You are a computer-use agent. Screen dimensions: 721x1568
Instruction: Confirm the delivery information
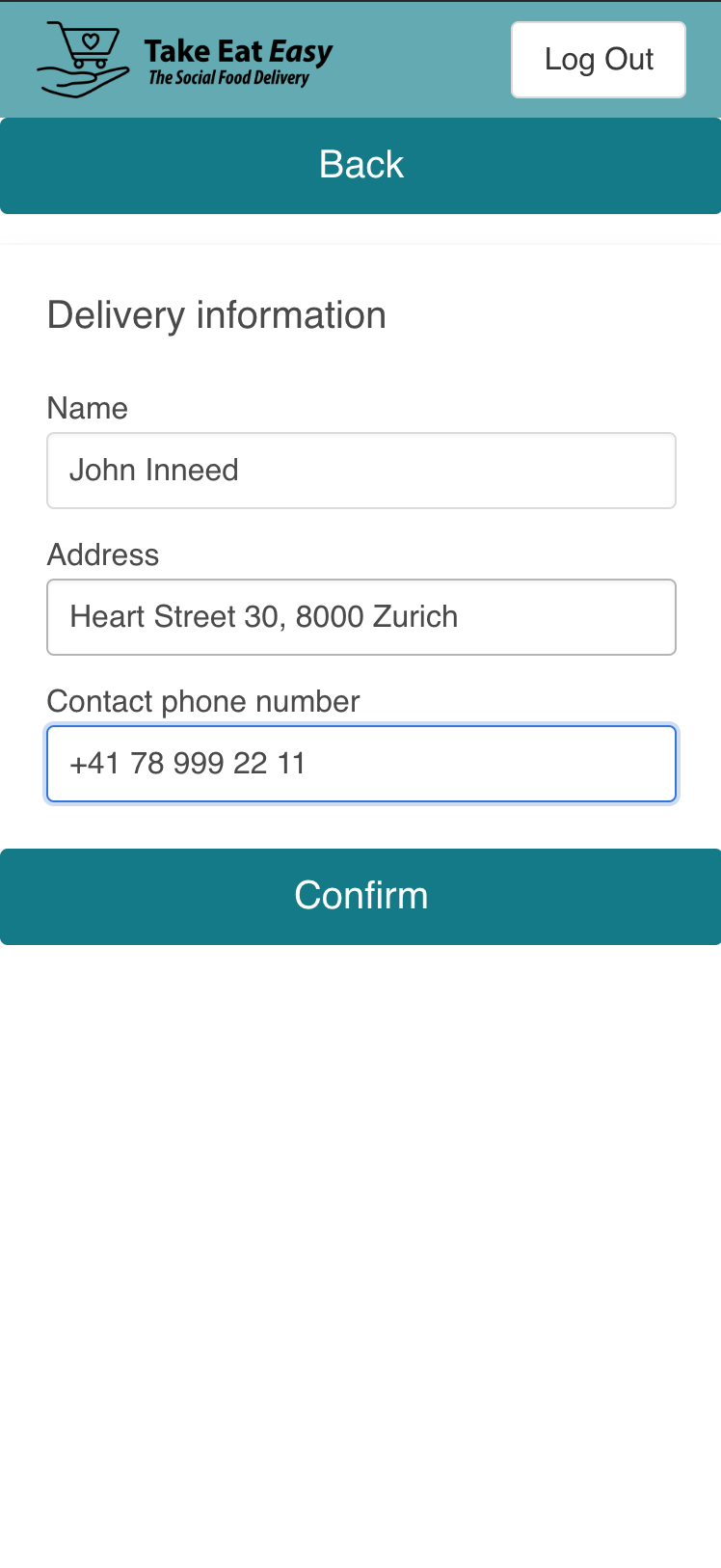tap(360, 897)
